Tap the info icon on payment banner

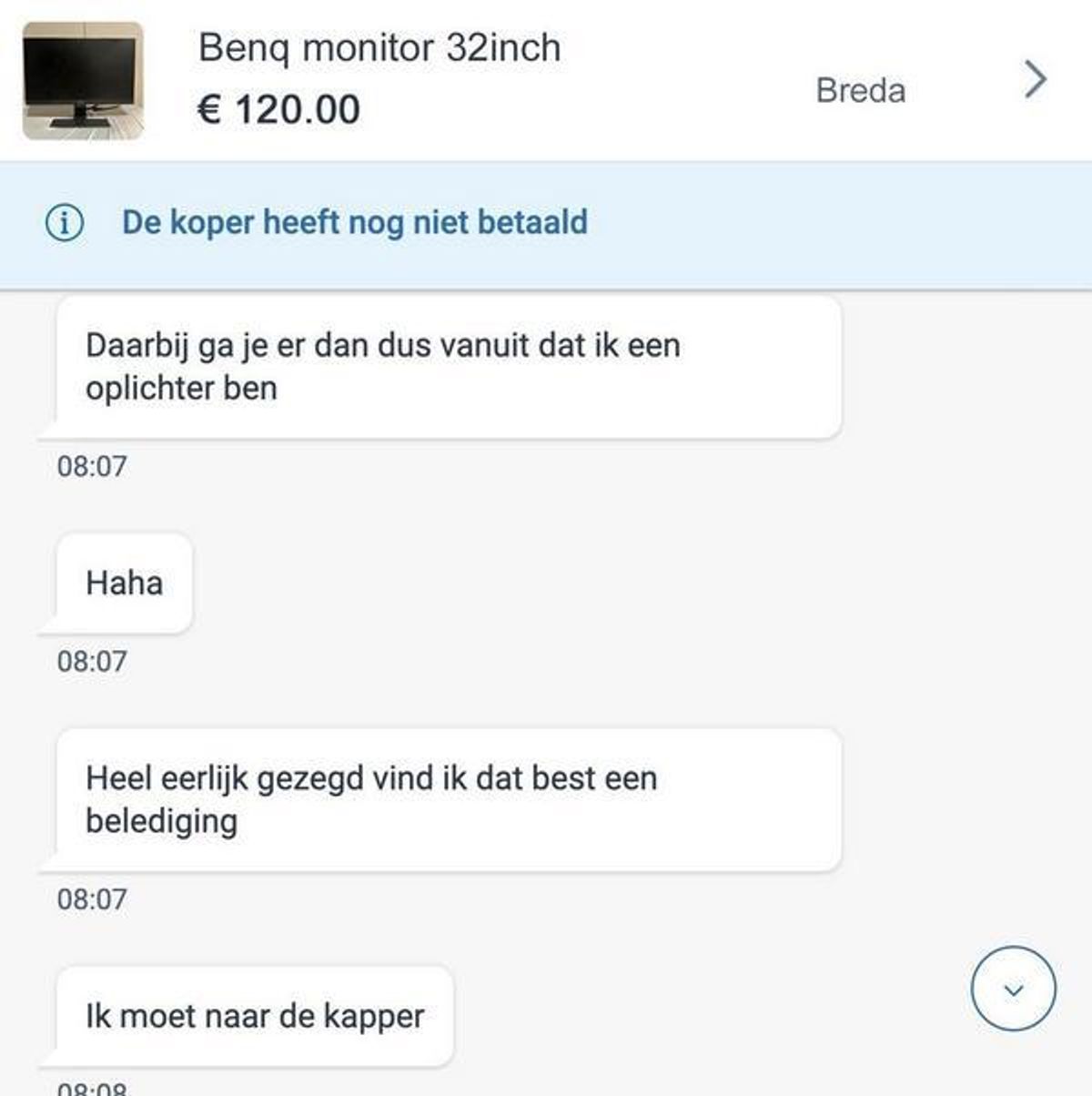pyautogui.click(x=65, y=223)
